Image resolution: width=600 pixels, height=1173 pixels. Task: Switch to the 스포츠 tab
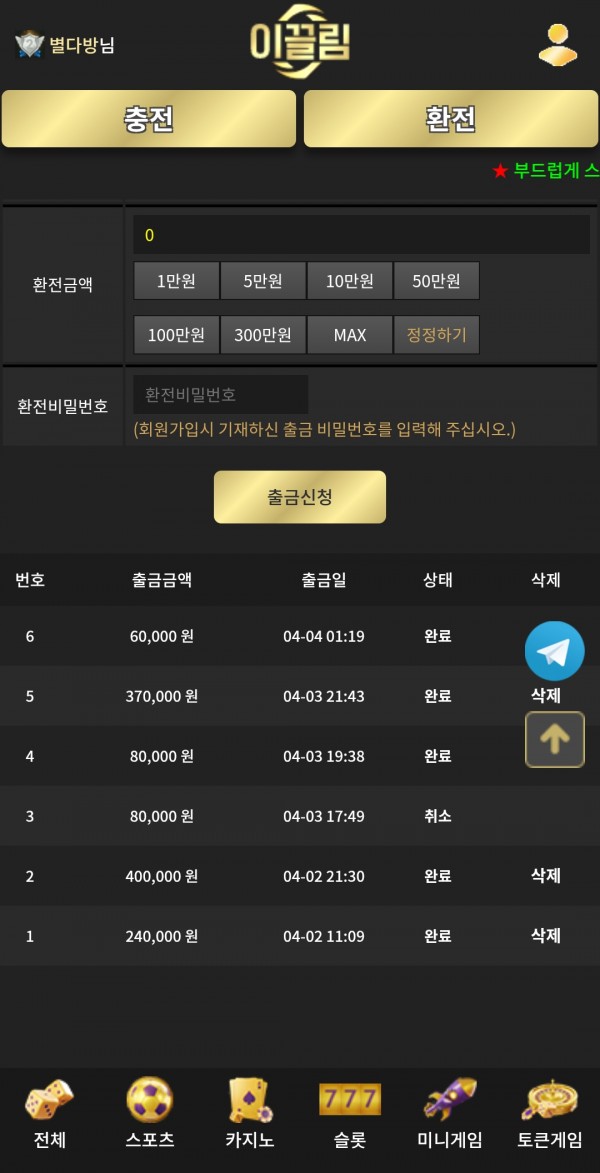150,1112
